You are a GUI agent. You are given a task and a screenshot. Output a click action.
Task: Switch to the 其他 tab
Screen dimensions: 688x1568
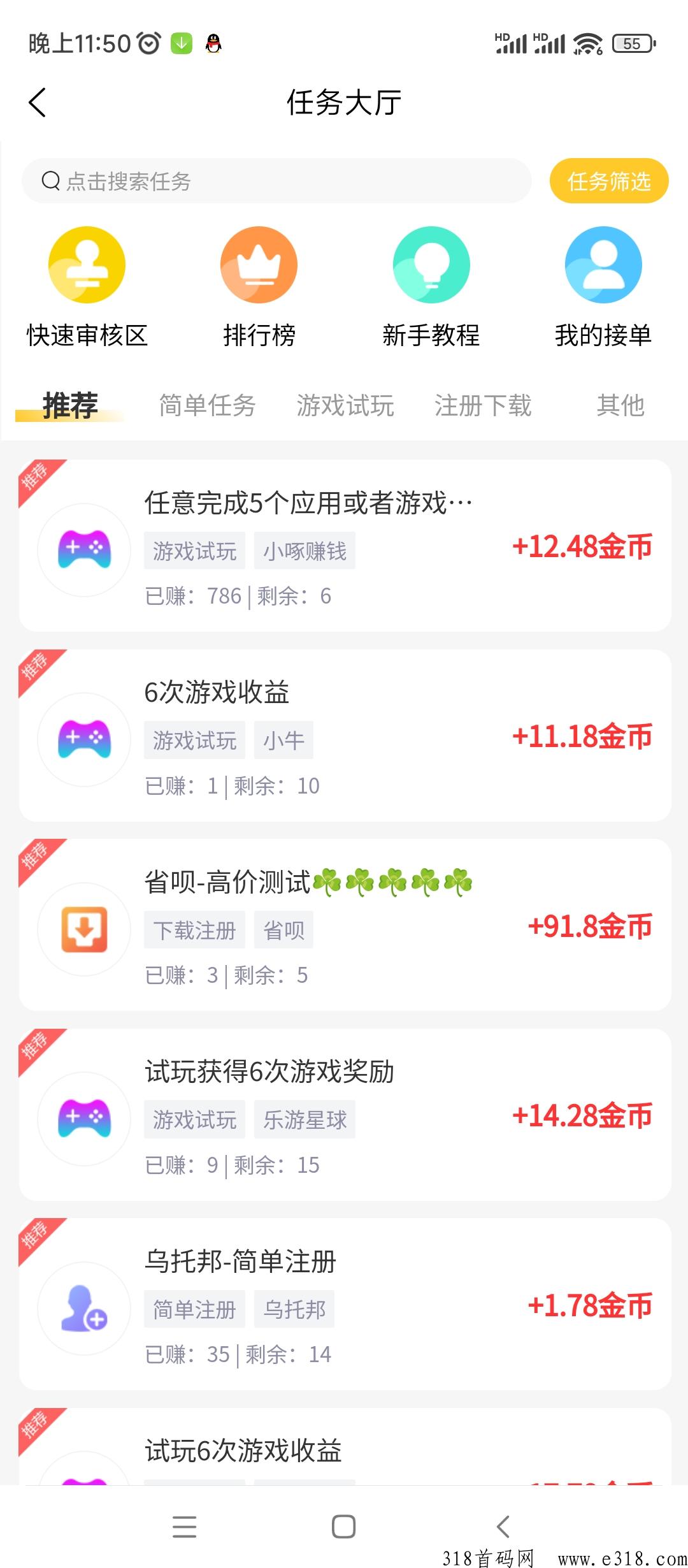coord(620,405)
